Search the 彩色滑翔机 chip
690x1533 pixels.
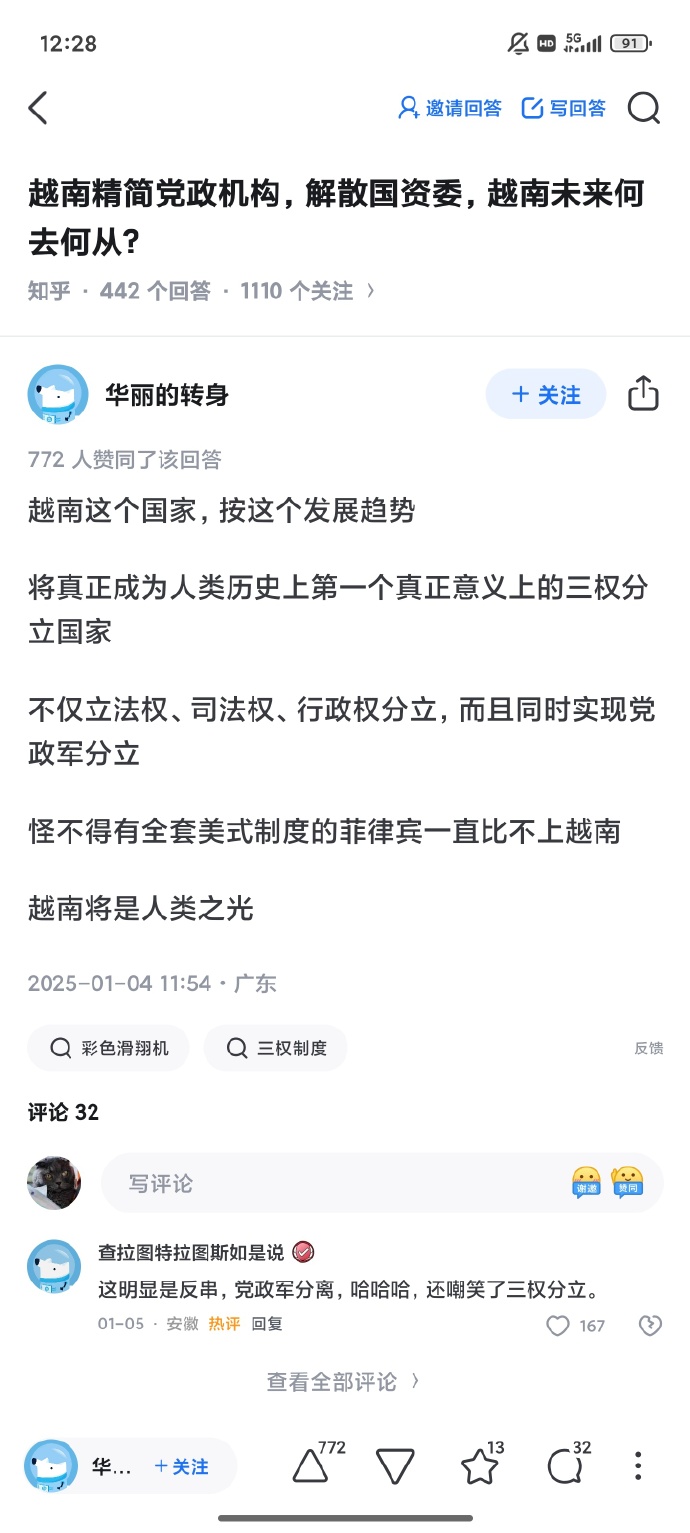[x=109, y=1048]
